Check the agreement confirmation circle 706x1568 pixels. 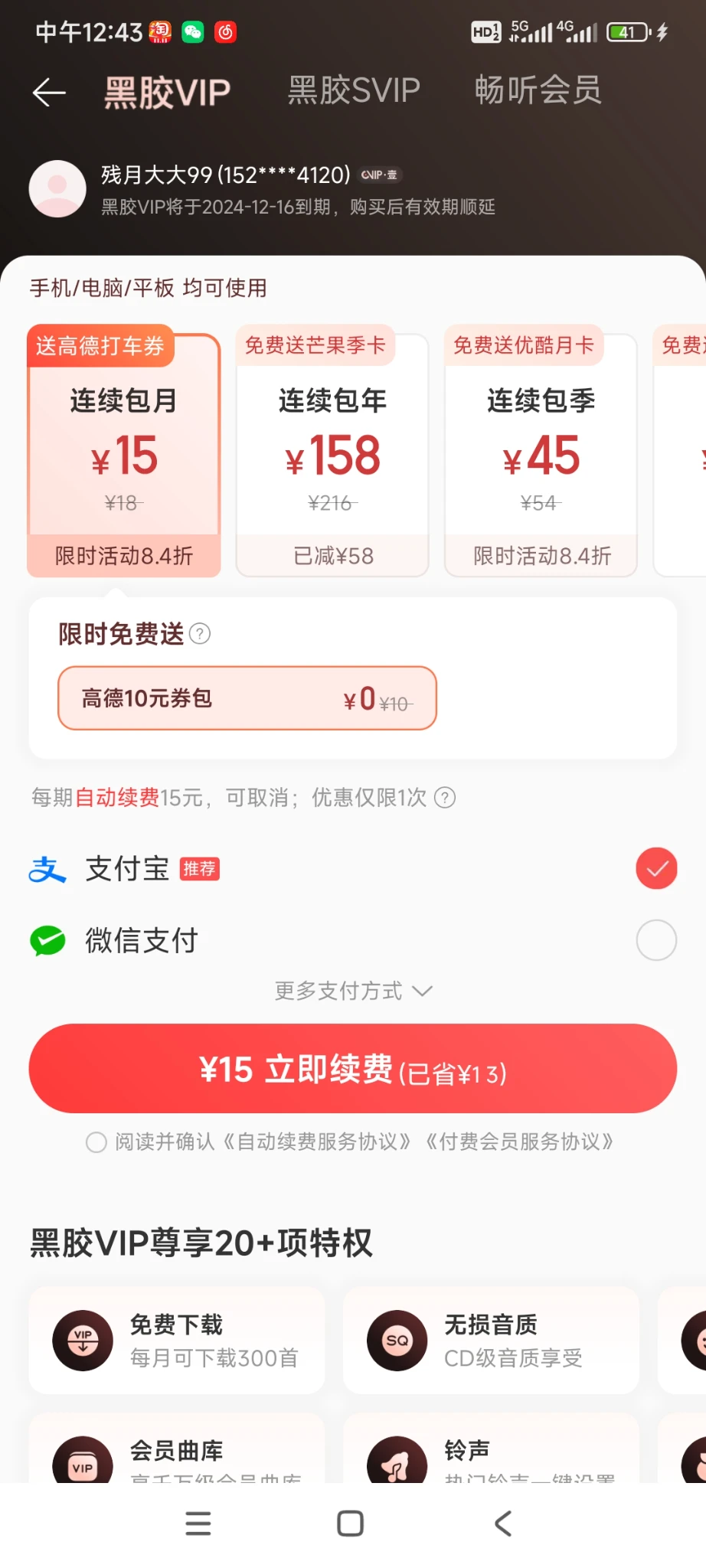click(96, 1142)
